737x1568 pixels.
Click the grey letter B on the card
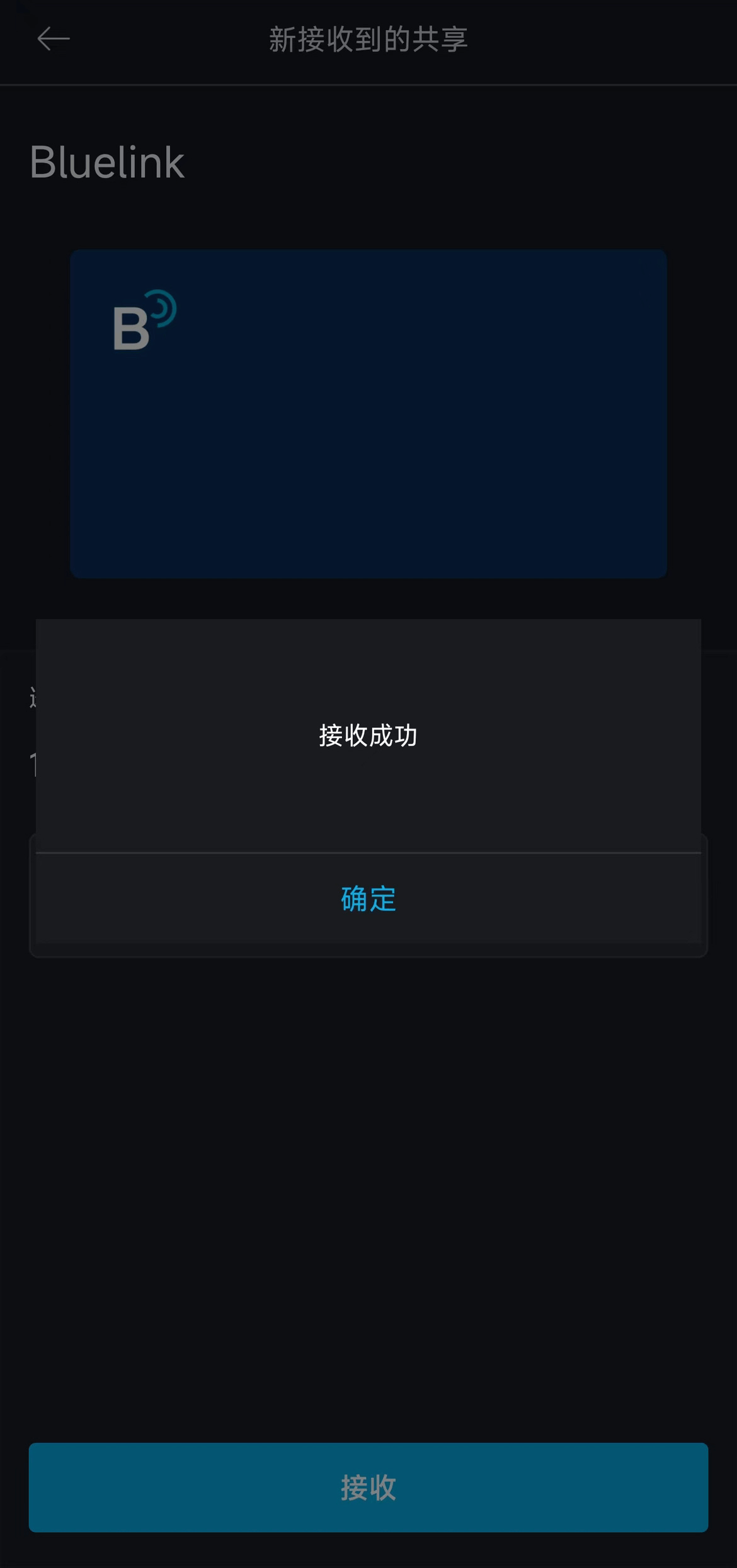click(132, 327)
